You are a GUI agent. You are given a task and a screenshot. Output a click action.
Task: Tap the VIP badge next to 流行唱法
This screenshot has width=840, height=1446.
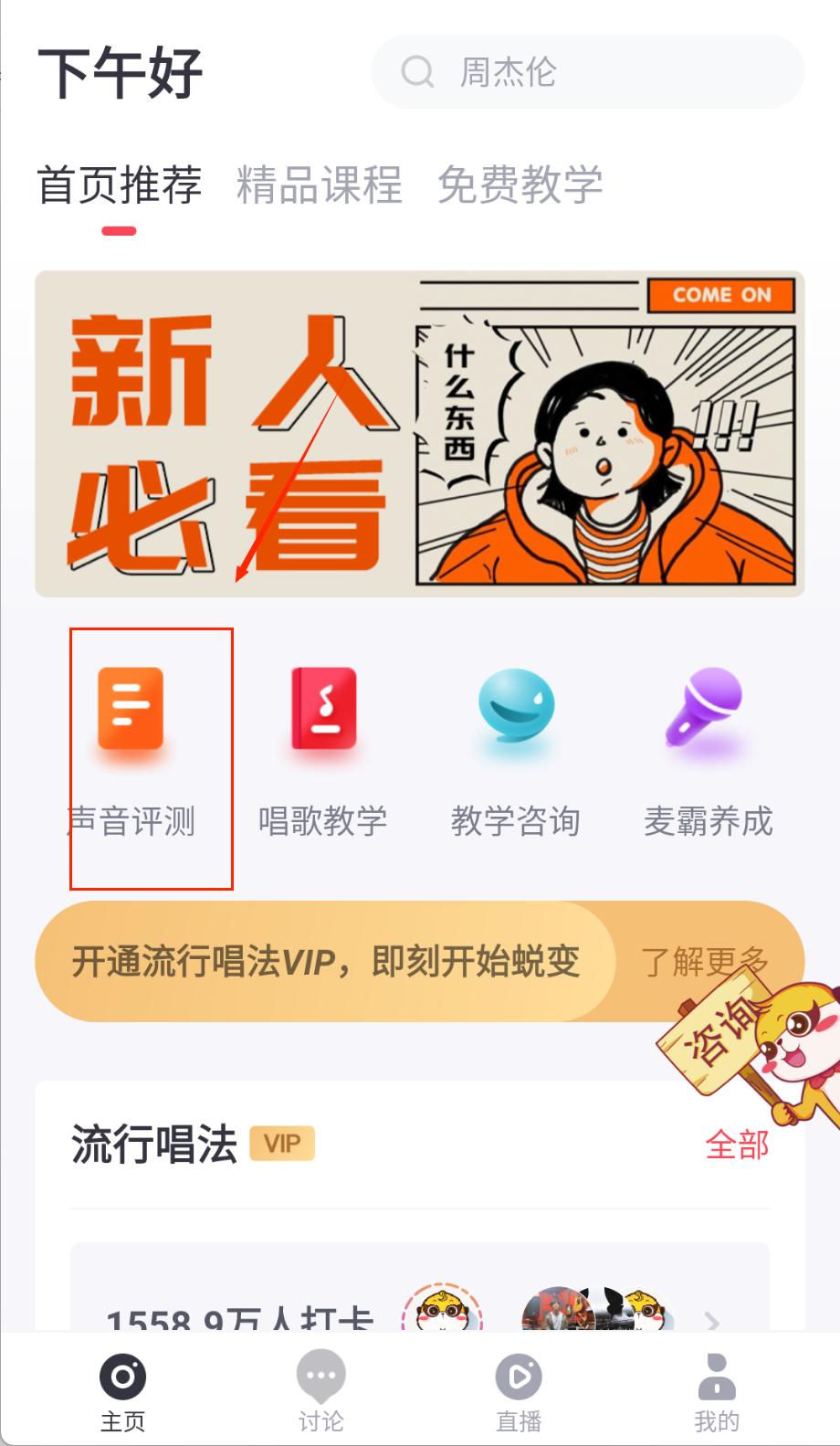[281, 1144]
